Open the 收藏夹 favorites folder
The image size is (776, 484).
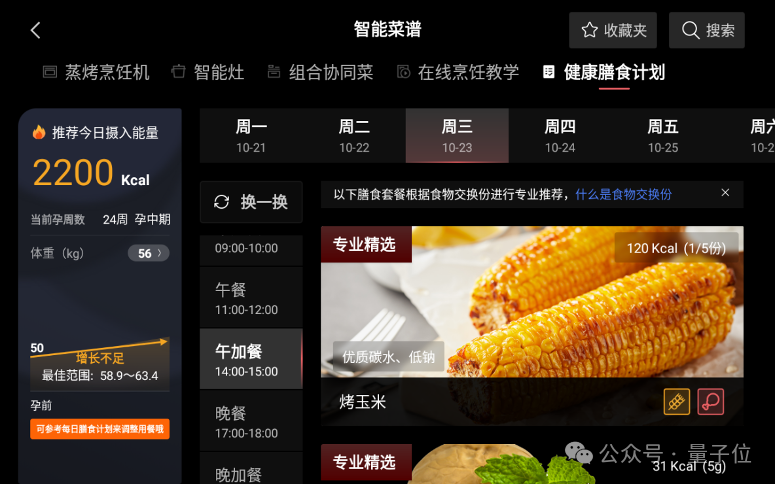[613, 30]
